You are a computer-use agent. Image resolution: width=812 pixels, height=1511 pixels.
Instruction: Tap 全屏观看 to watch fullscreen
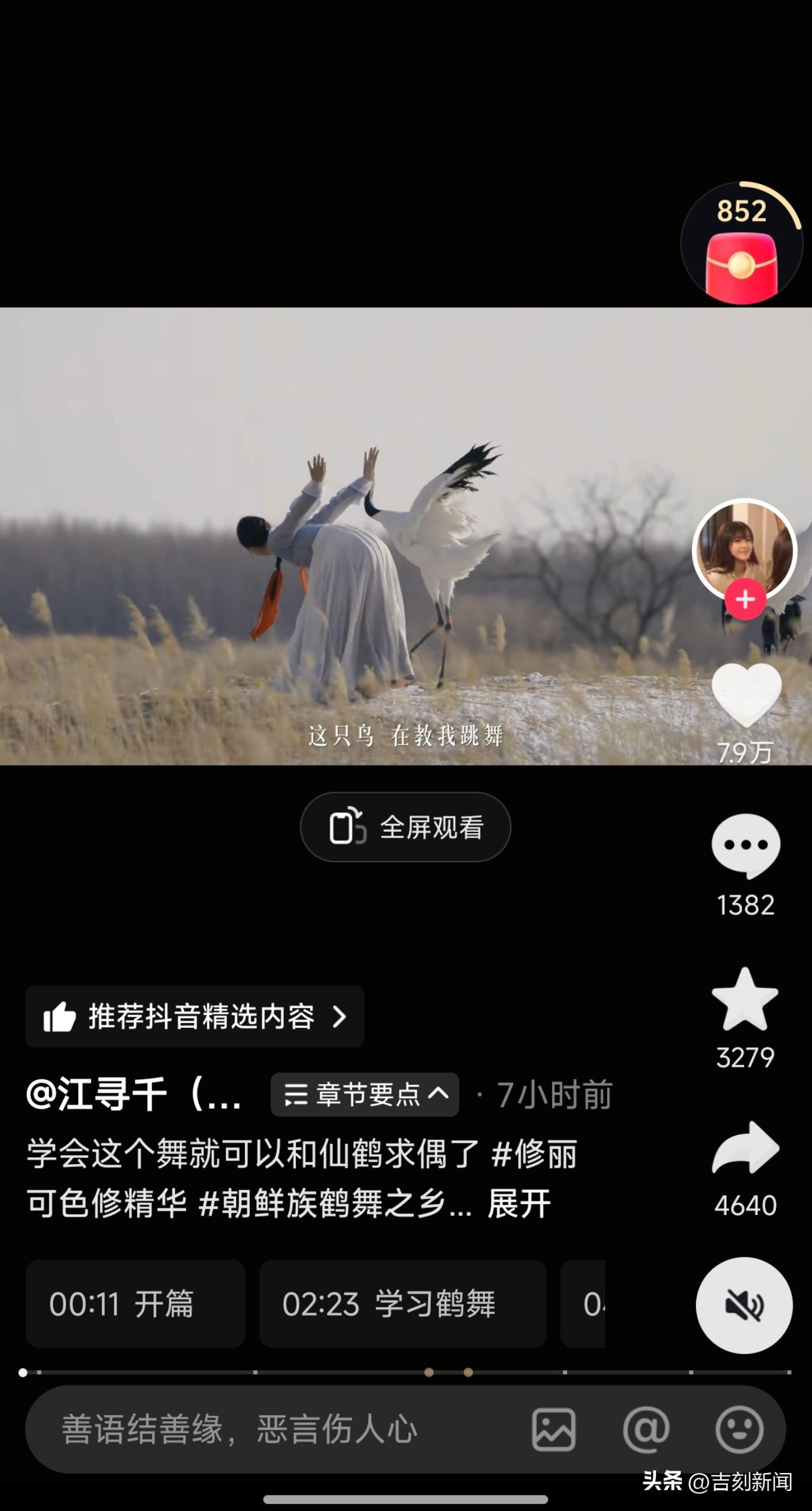coord(405,827)
